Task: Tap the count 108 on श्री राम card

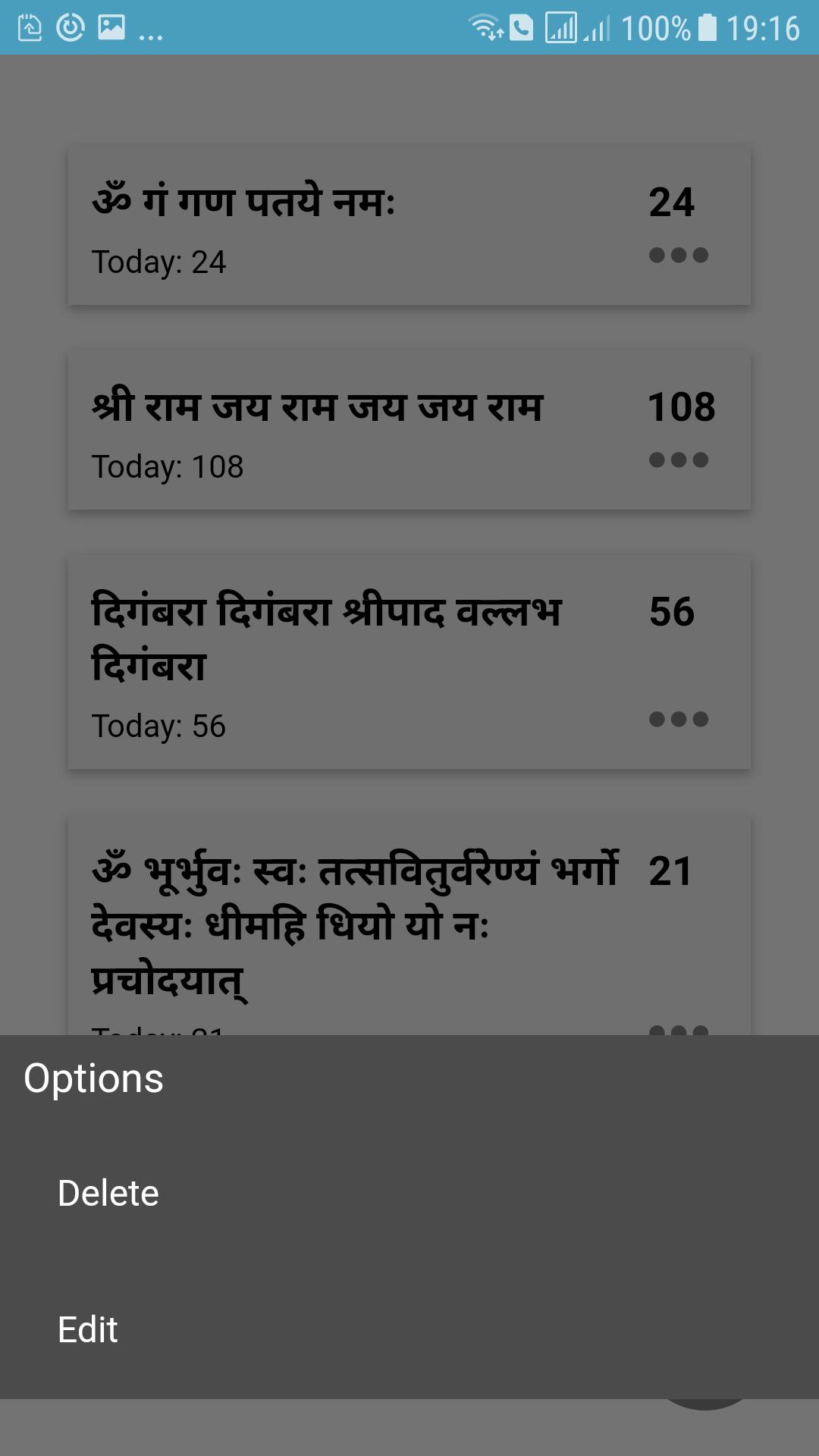Action: [x=682, y=407]
